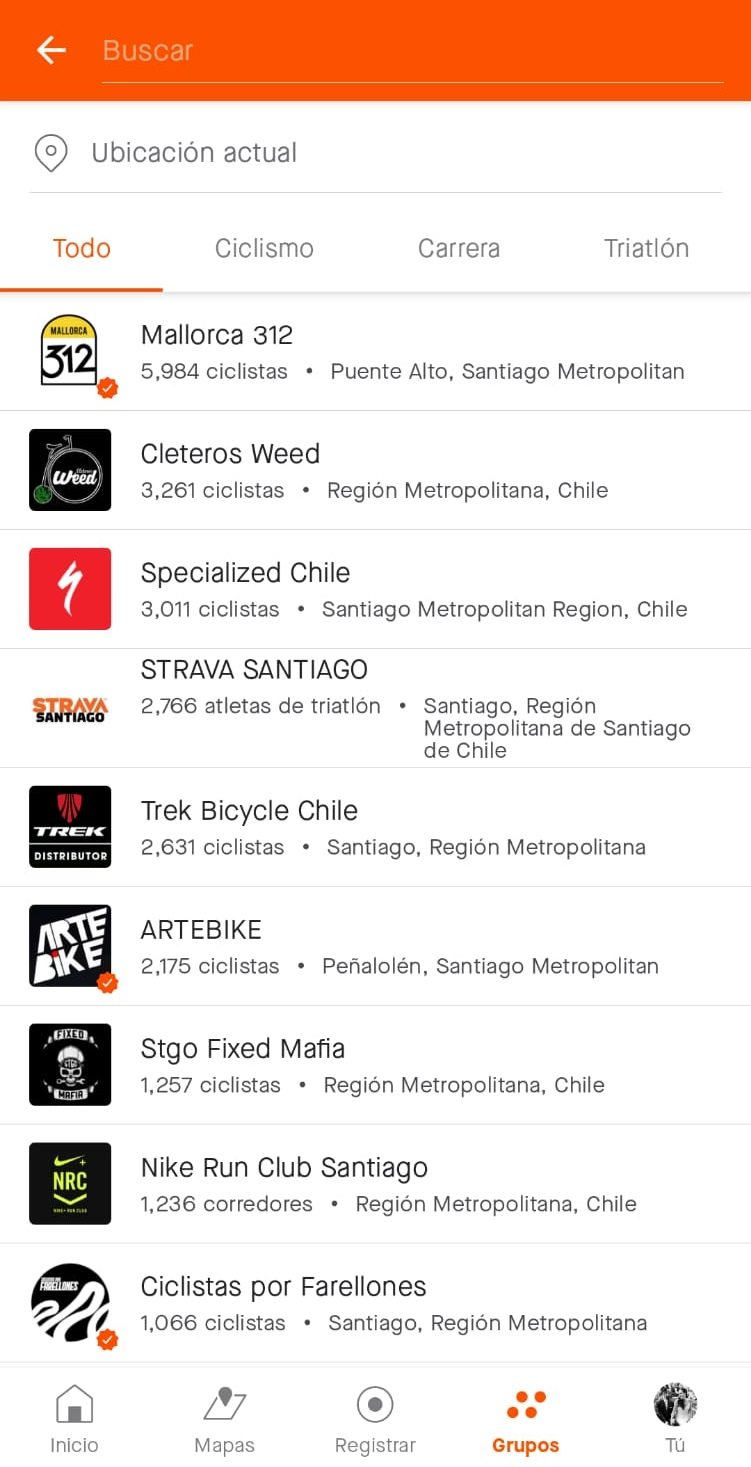Switch to the Ciclismo tab
751x1467 pixels.
[x=264, y=248]
